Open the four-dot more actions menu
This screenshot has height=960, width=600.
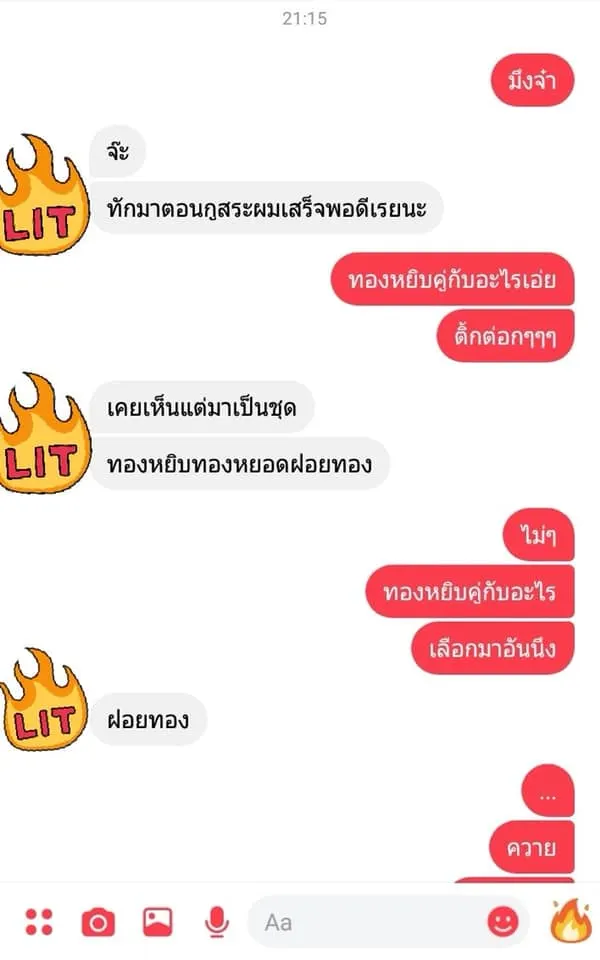point(39,922)
